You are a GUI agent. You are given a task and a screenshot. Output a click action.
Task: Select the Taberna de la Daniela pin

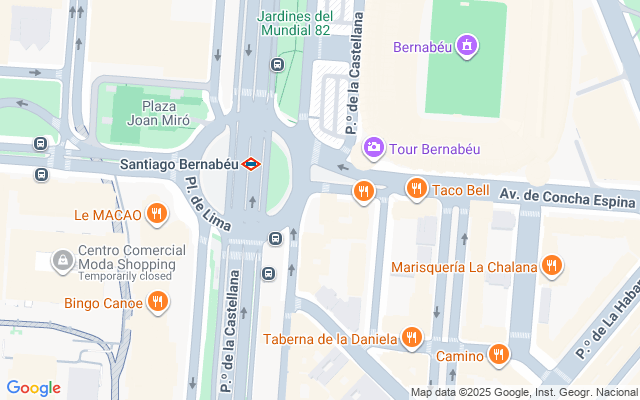pos(411,337)
